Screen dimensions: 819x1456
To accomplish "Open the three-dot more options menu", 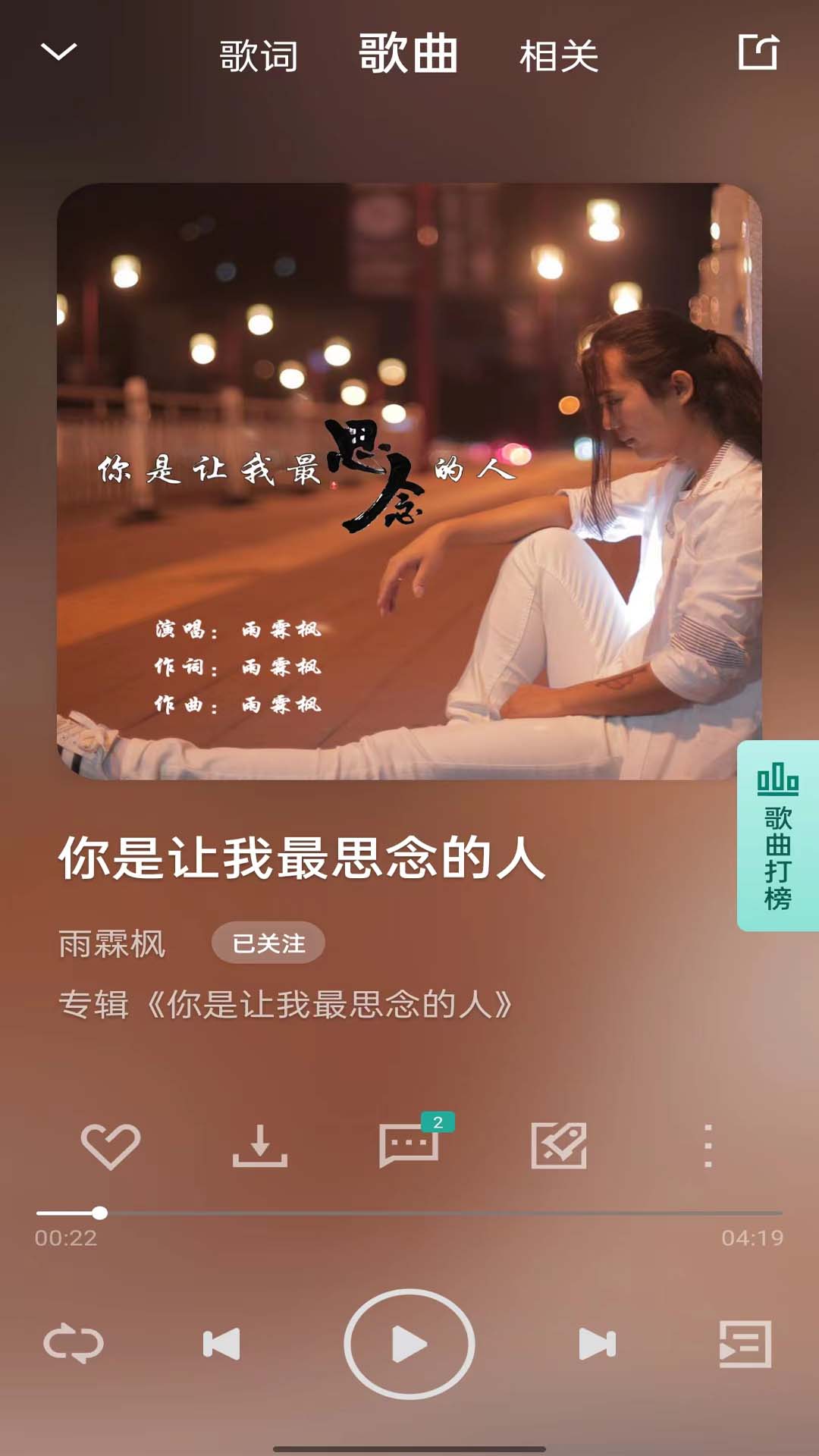I will [708, 1146].
